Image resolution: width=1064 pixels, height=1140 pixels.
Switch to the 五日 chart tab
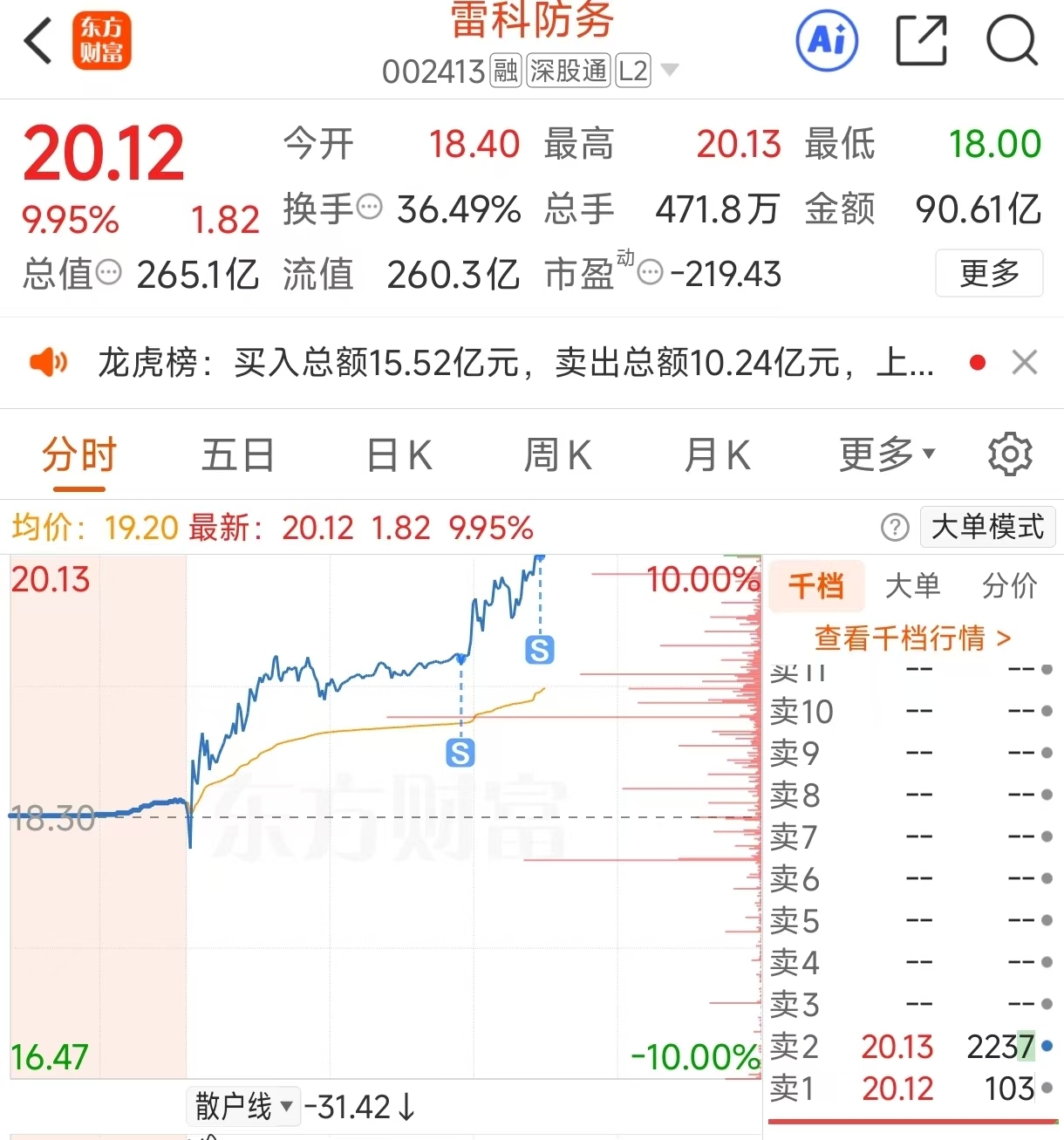pyautogui.click(x=237, y=455)
